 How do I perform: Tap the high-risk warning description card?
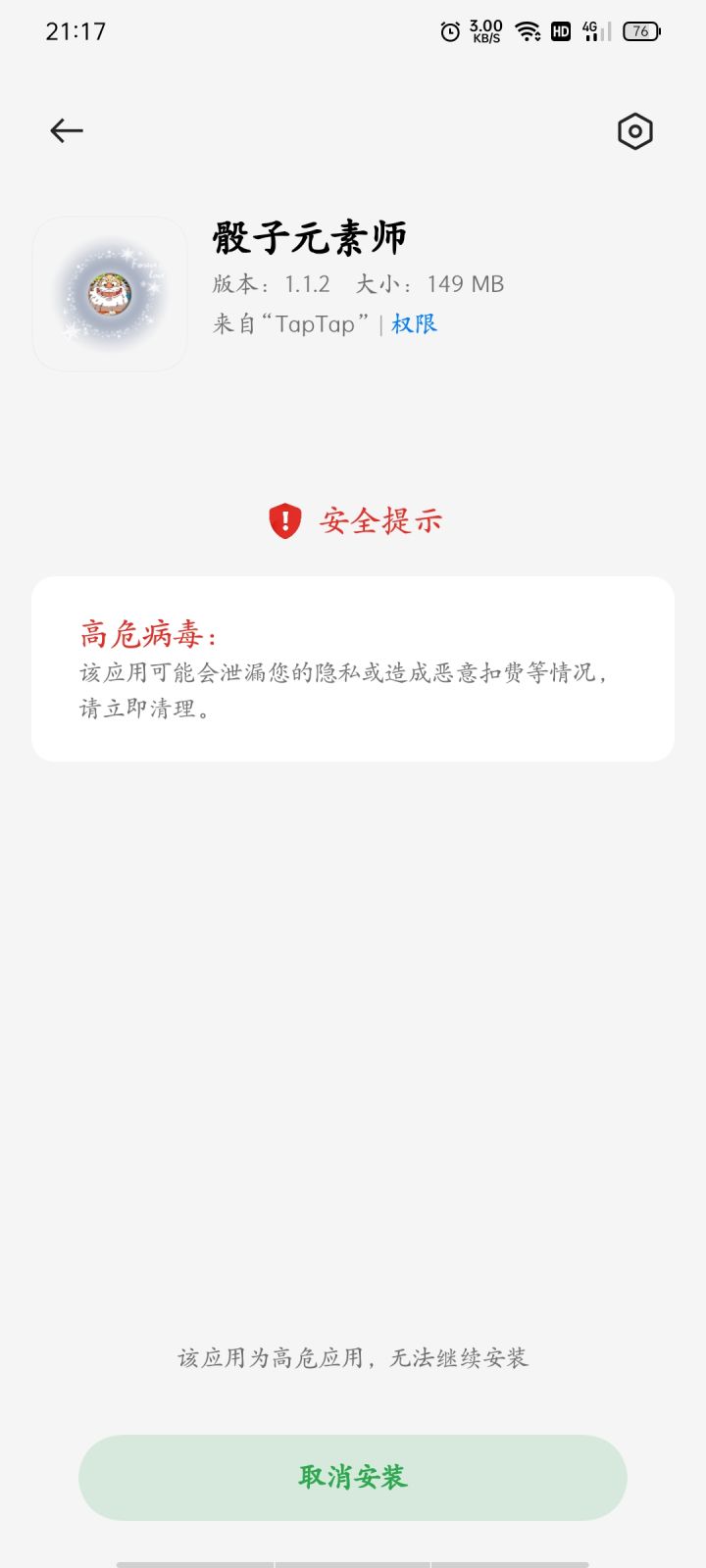353,668
